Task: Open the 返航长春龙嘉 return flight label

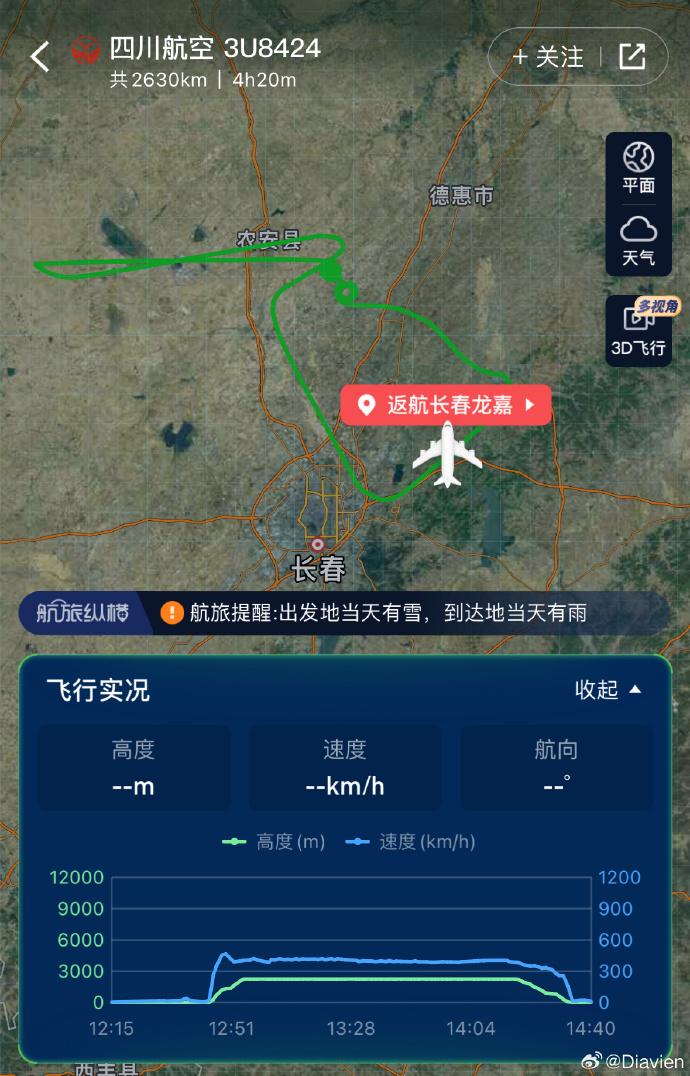Action: pos(446,405)
